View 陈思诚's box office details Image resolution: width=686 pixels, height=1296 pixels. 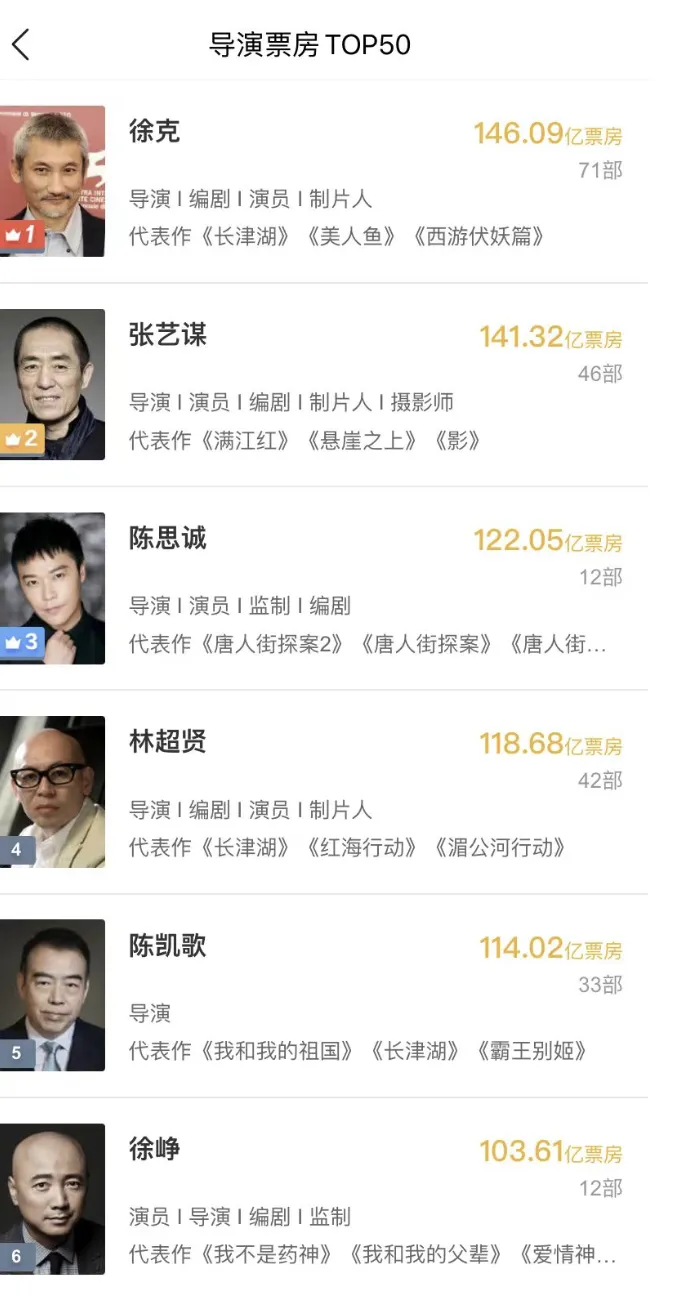[547, 540]
